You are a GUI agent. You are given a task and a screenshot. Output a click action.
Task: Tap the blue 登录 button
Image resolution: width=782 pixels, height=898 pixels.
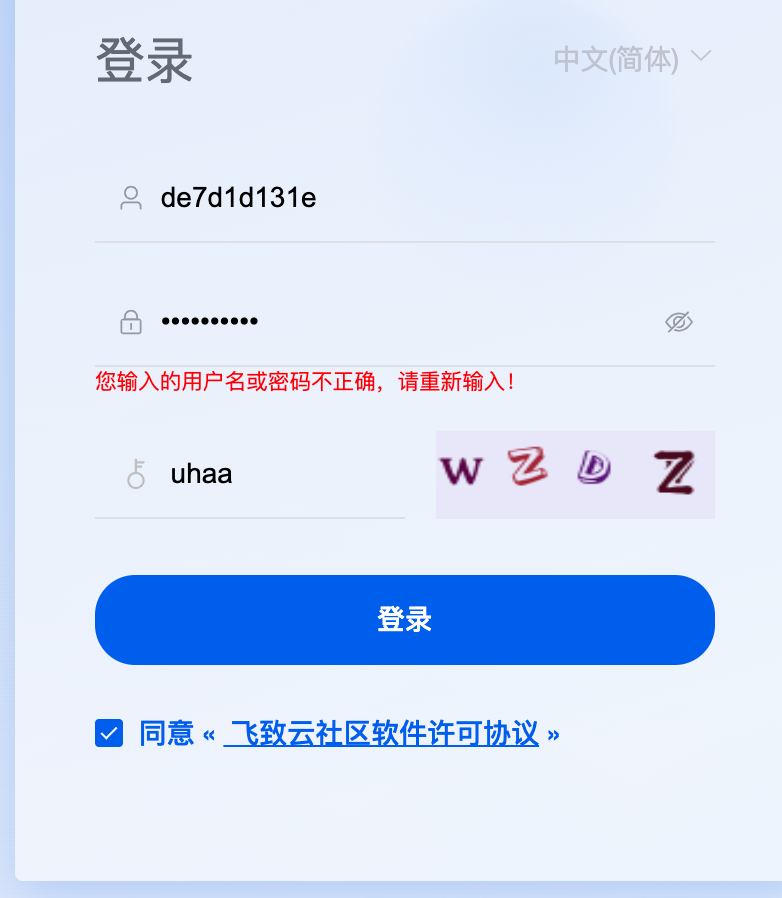point(405,620)
